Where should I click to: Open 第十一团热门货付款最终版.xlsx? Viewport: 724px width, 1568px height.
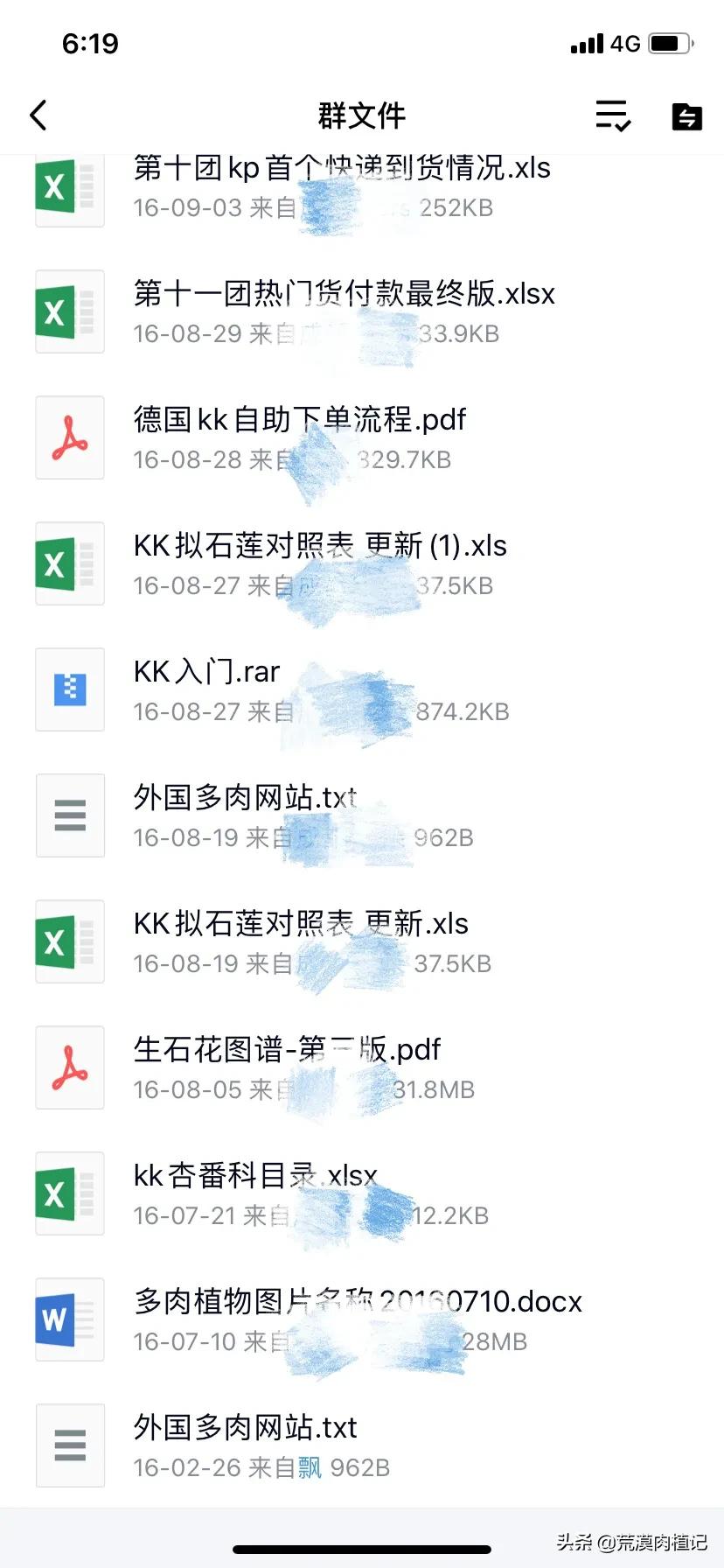pos(344,295)
